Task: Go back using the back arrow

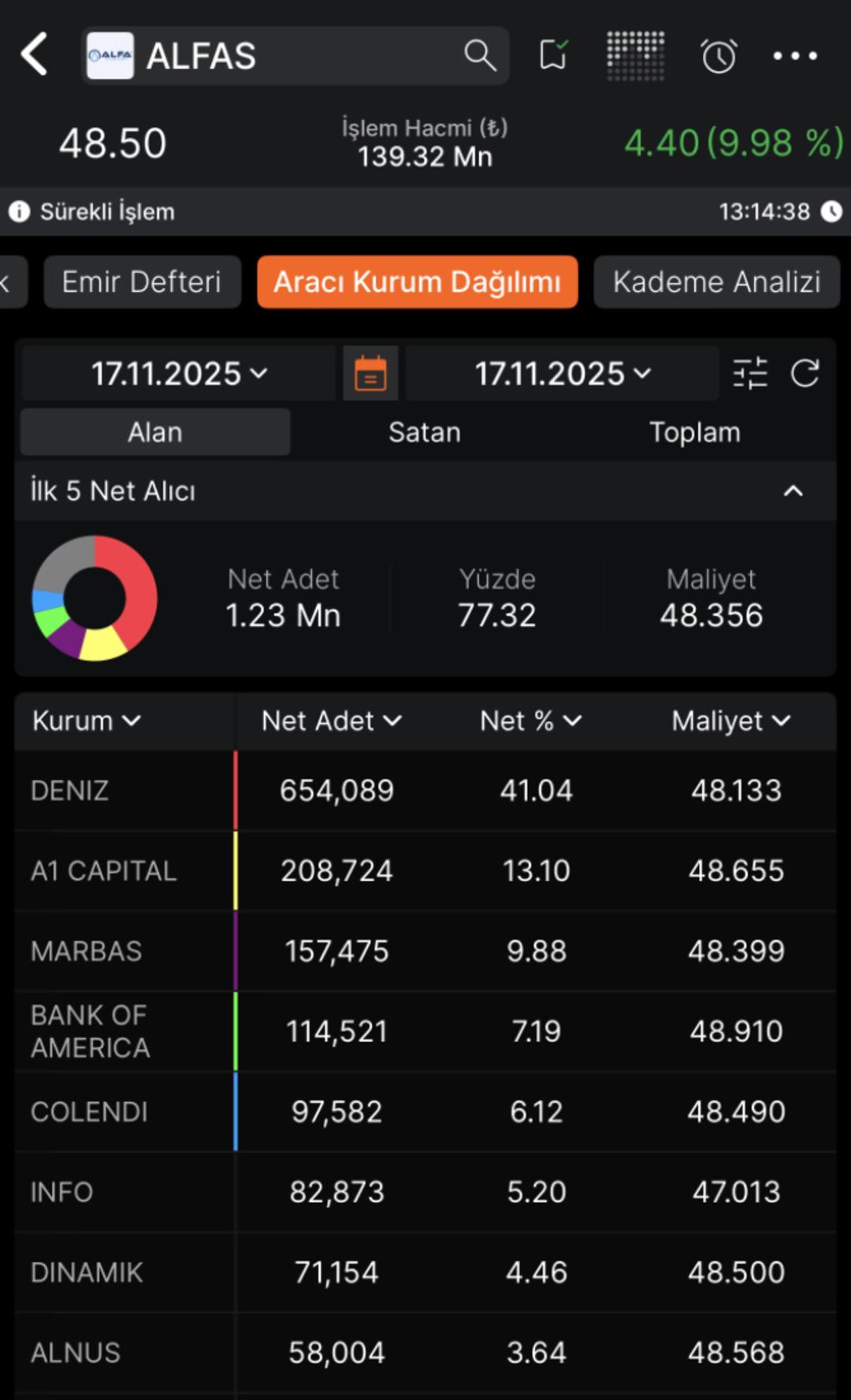Action: click(33, 55)
